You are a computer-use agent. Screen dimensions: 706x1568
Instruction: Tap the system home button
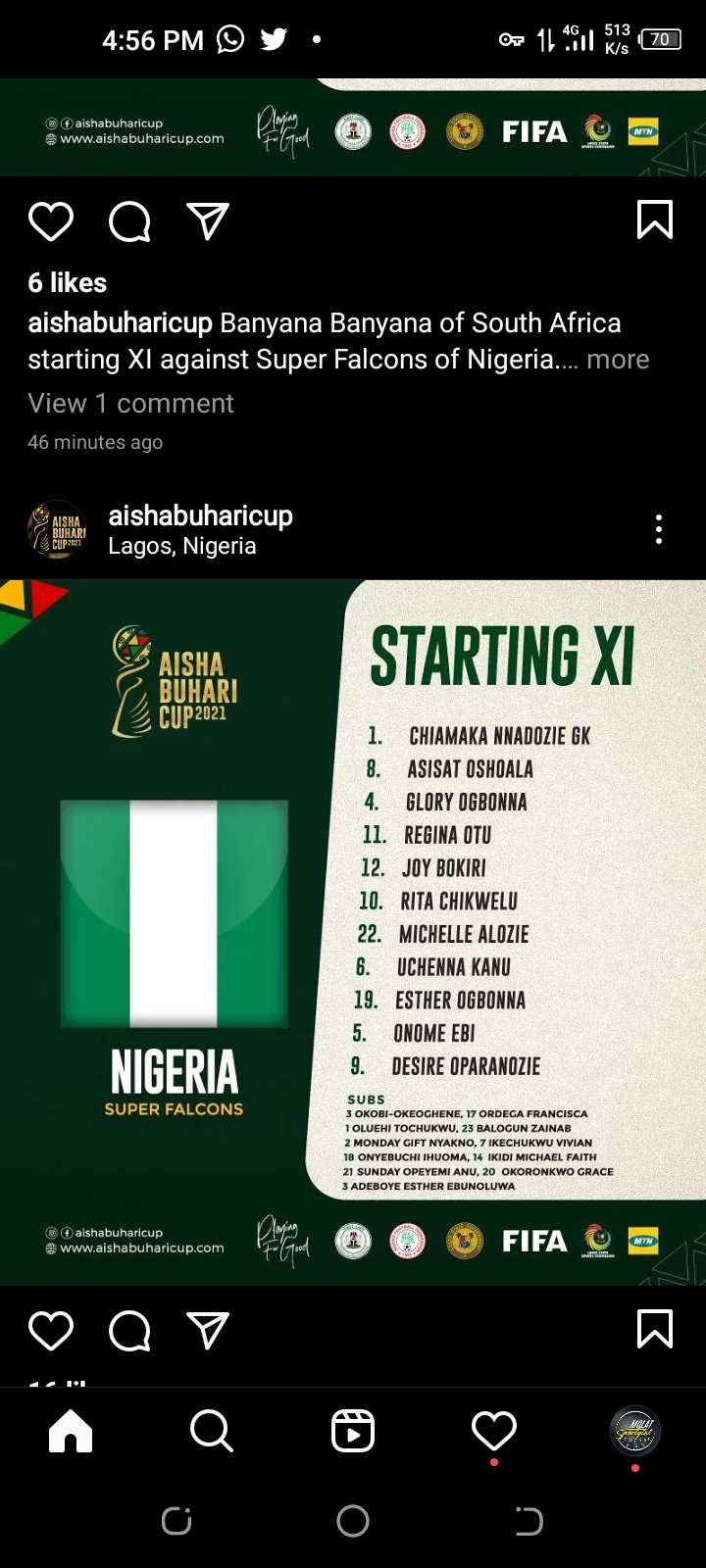(353, 1521)
